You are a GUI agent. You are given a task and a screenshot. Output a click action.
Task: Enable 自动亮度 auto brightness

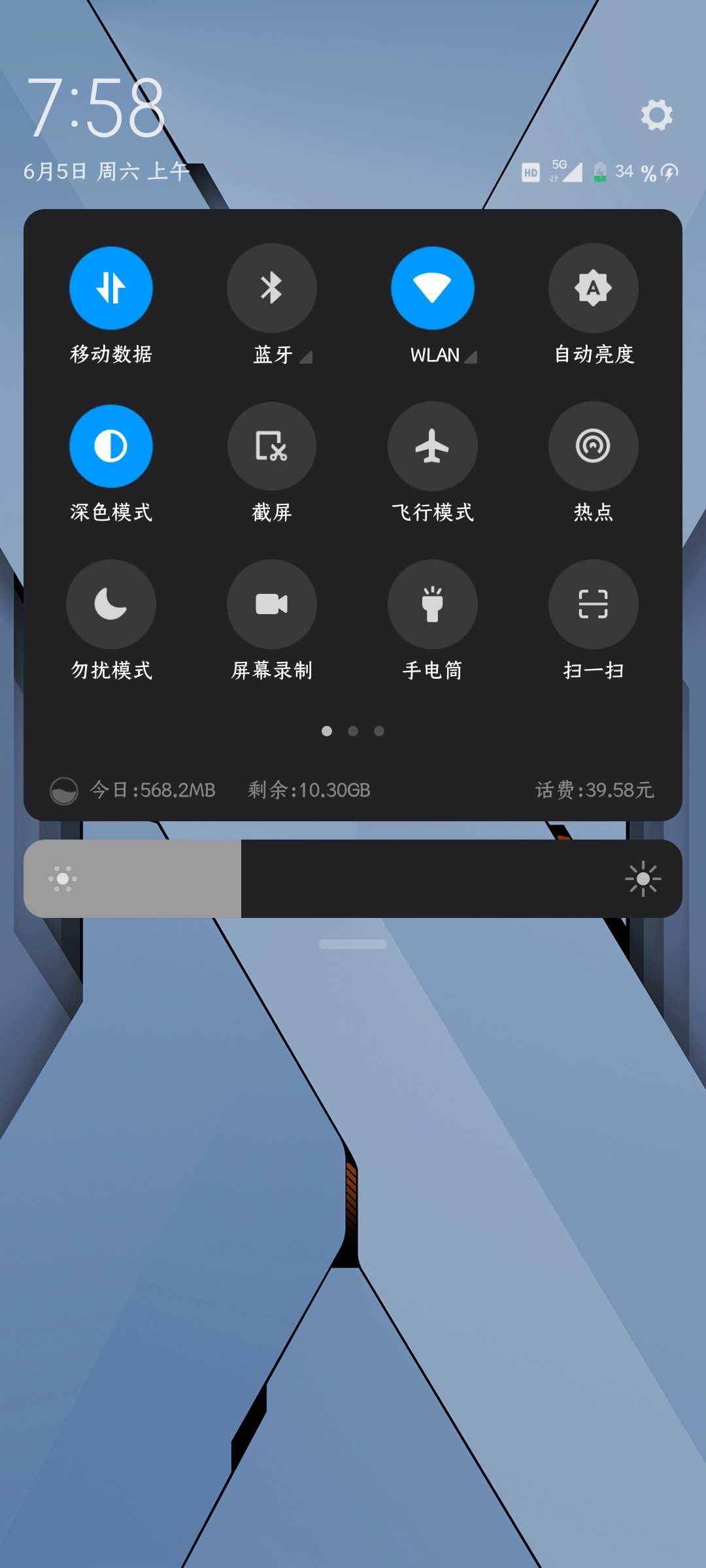click(x=593, y=288)
